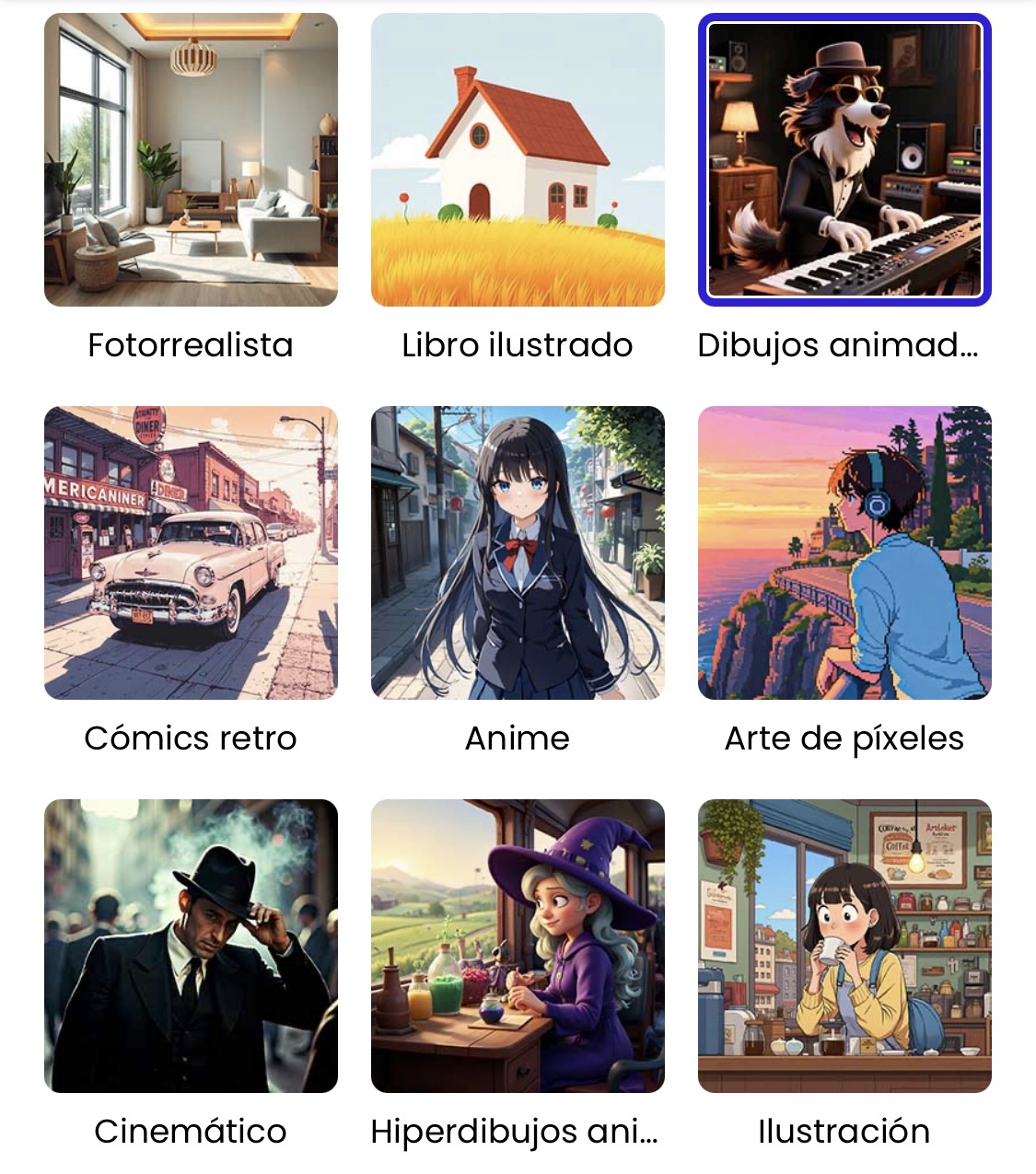Click the Arte de píxeles label
The width and height of the screenshot is (1036, 1174).
(844, 738)
